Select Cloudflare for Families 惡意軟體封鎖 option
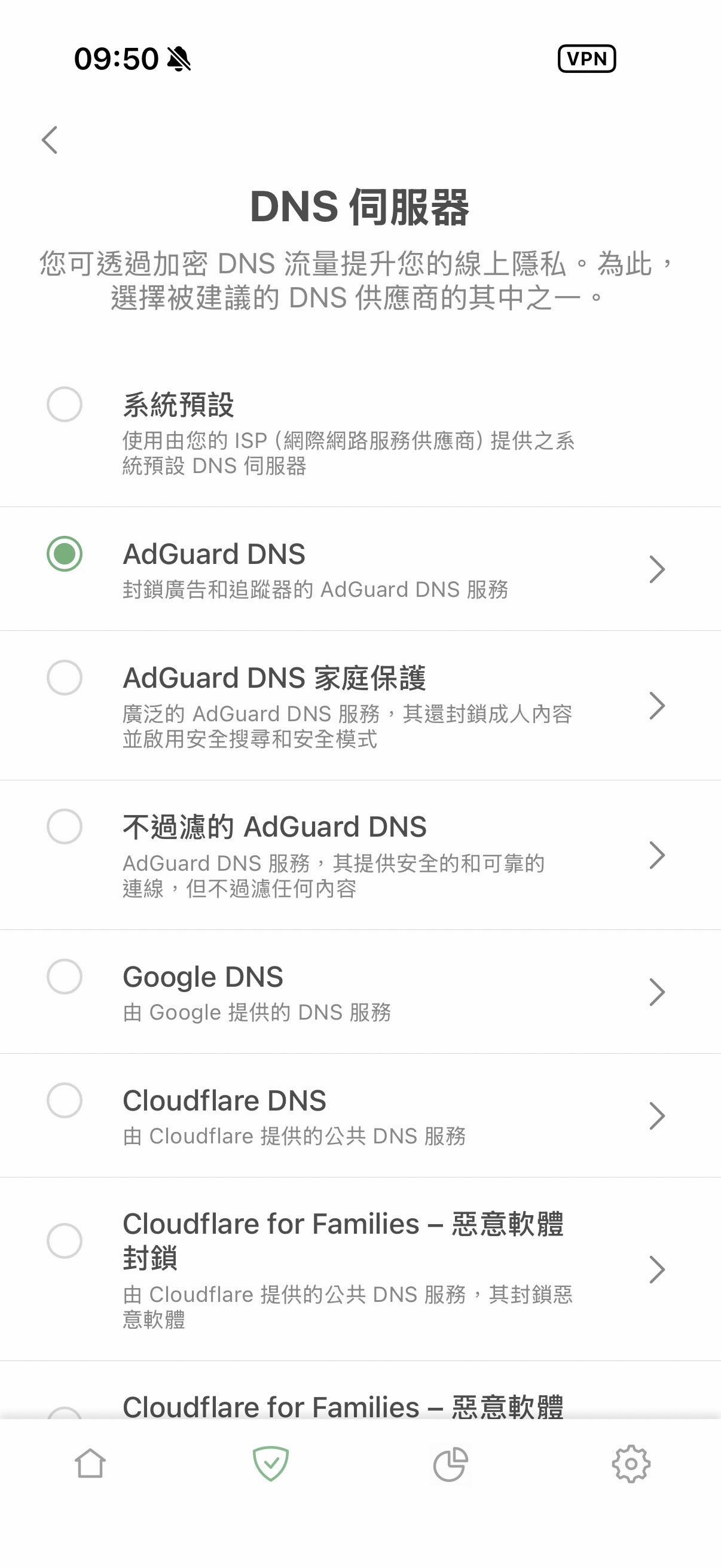721x1568 pixels. coord(65,1240)
